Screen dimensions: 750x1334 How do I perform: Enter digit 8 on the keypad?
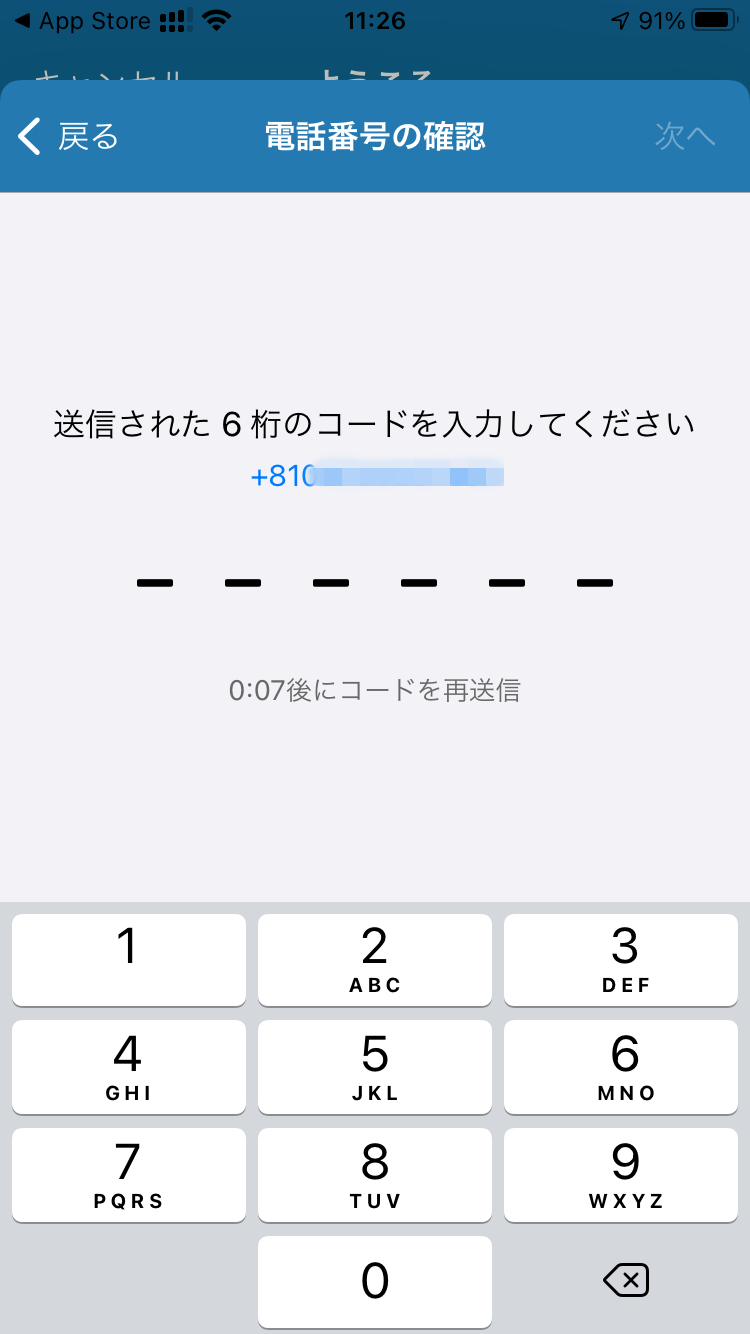(375, 1175)
